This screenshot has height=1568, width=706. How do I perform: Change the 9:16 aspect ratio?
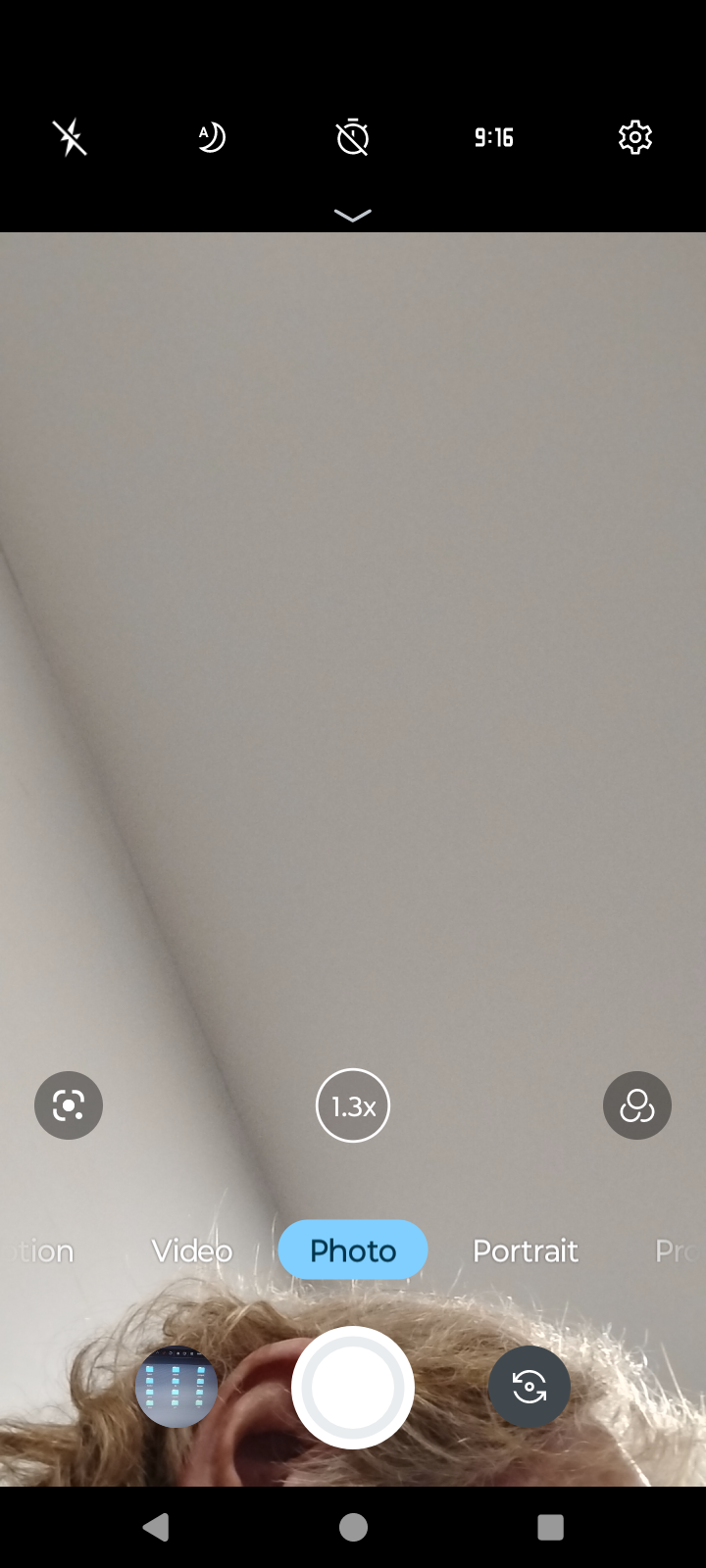pos(493,137)
